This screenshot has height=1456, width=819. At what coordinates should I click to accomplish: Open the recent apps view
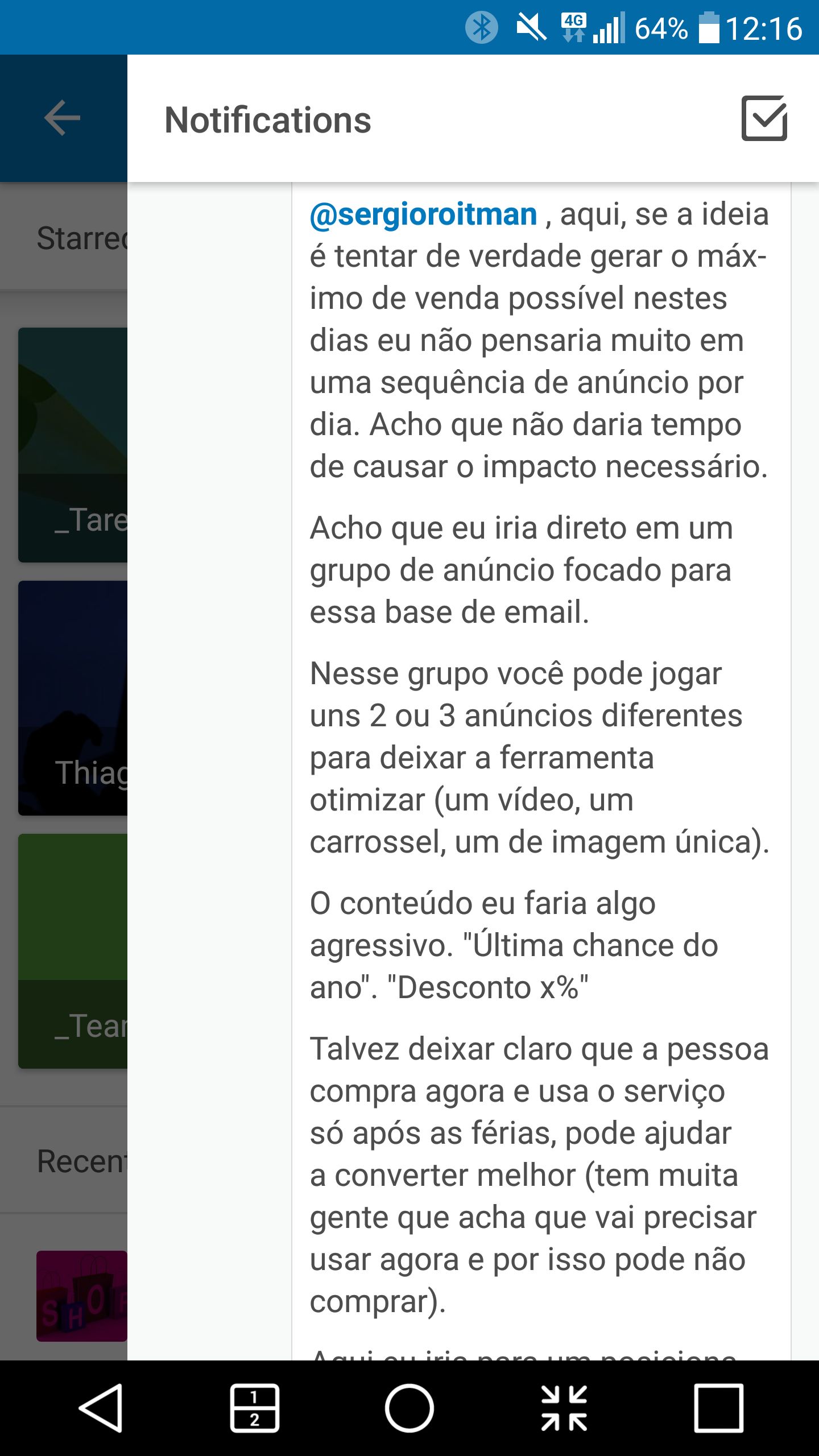[x=718, y=1408]
